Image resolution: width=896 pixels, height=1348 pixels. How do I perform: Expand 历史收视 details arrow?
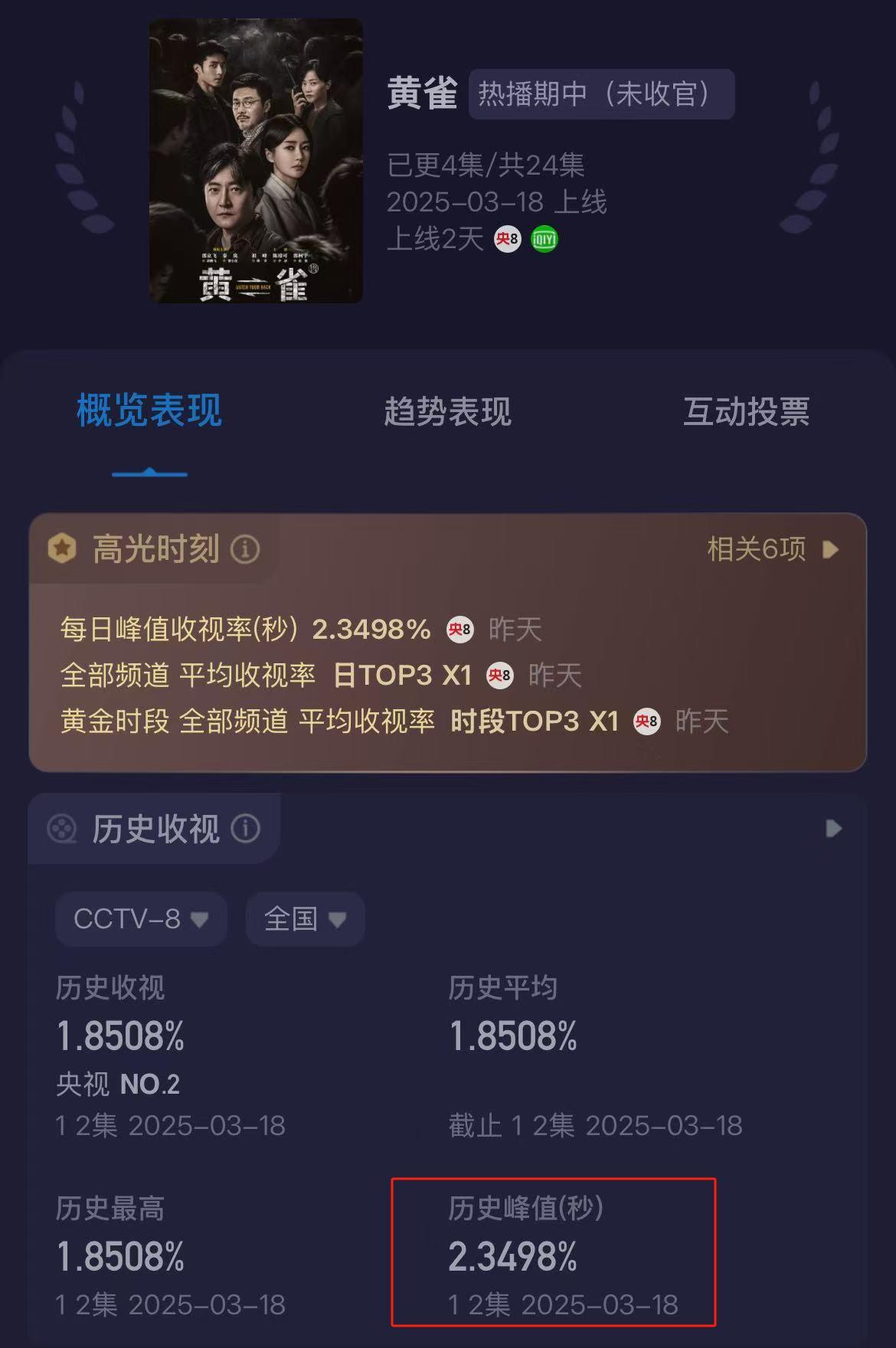point(833,829)
